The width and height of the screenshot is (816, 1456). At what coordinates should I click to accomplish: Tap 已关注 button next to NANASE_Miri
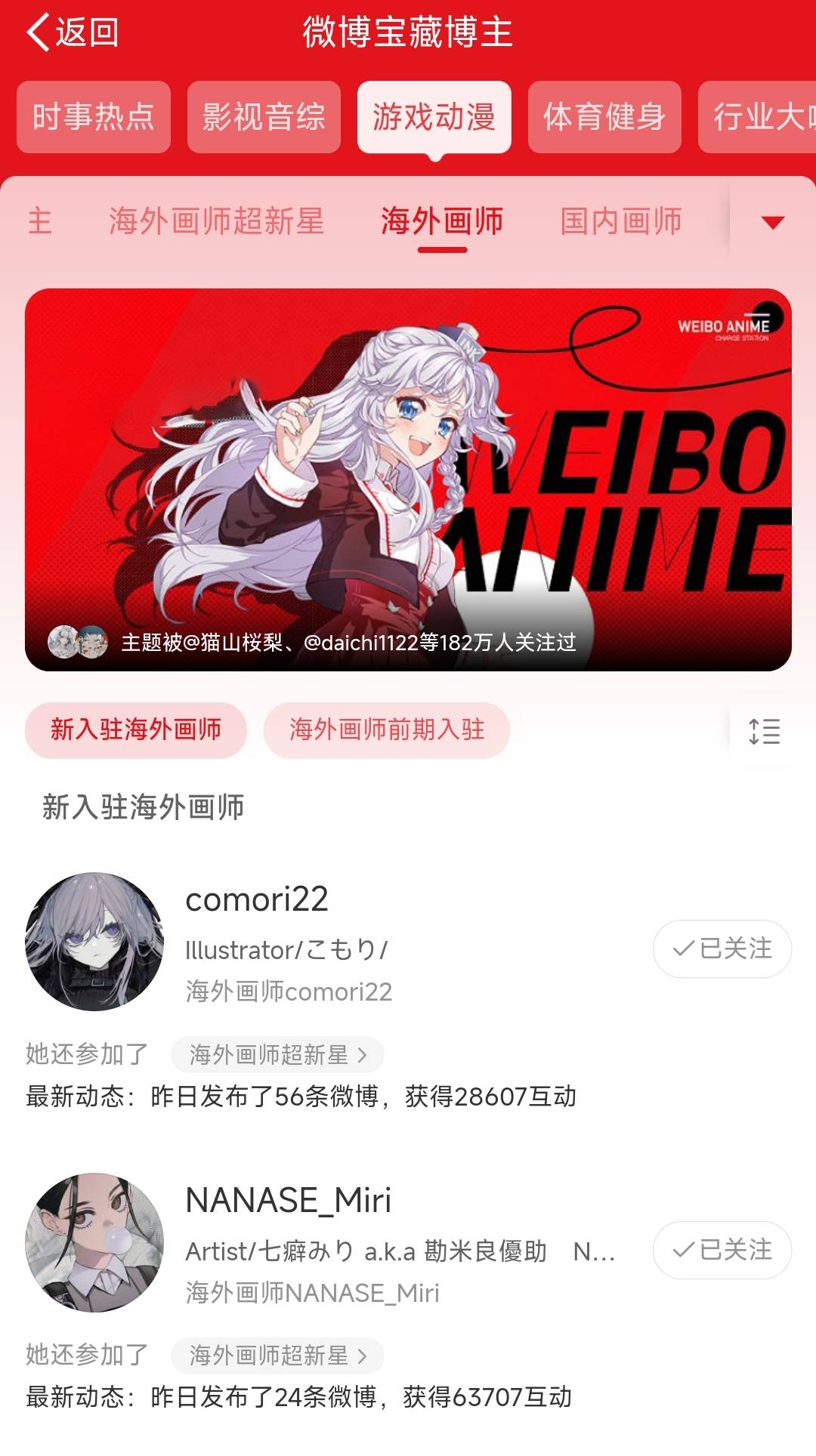722,1250
